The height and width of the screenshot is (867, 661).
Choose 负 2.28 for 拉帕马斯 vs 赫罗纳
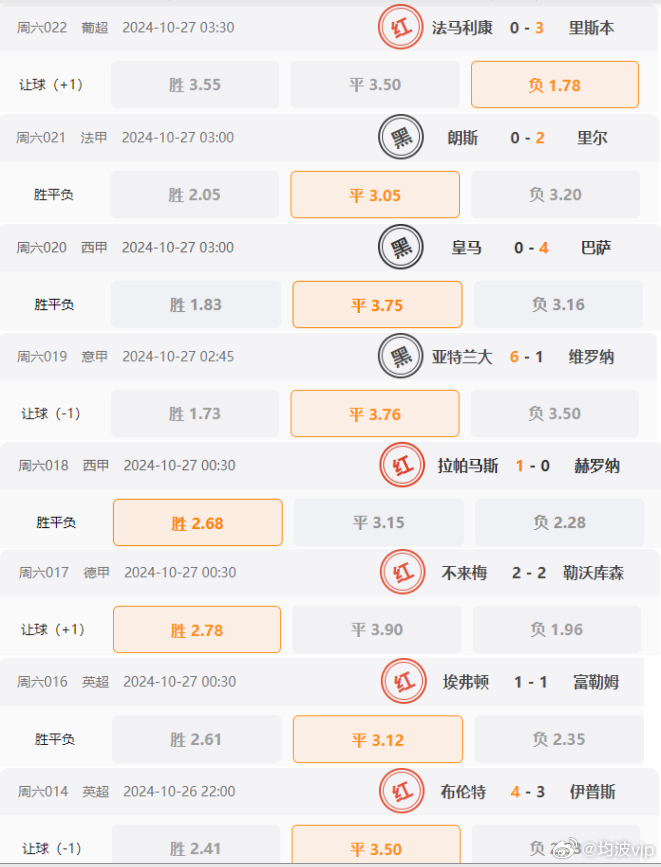(x=559, y=523)
